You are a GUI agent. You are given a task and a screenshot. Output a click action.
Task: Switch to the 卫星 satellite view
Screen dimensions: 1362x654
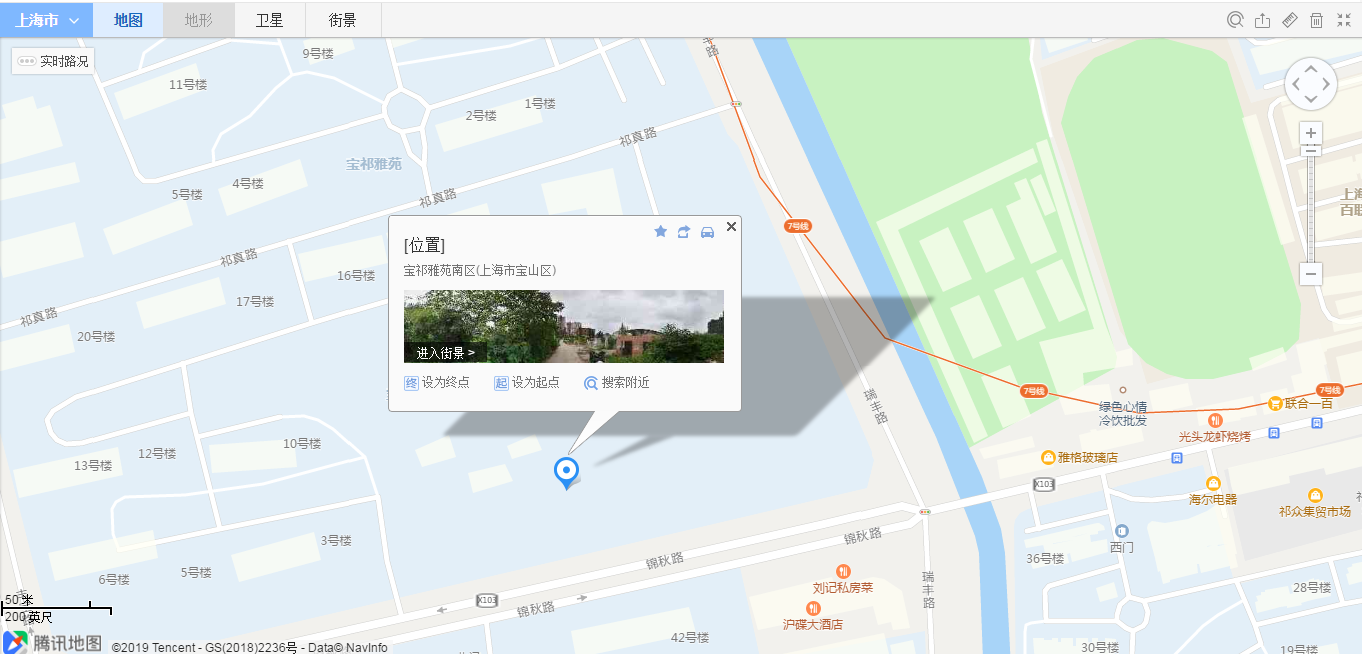coord(270,20)
